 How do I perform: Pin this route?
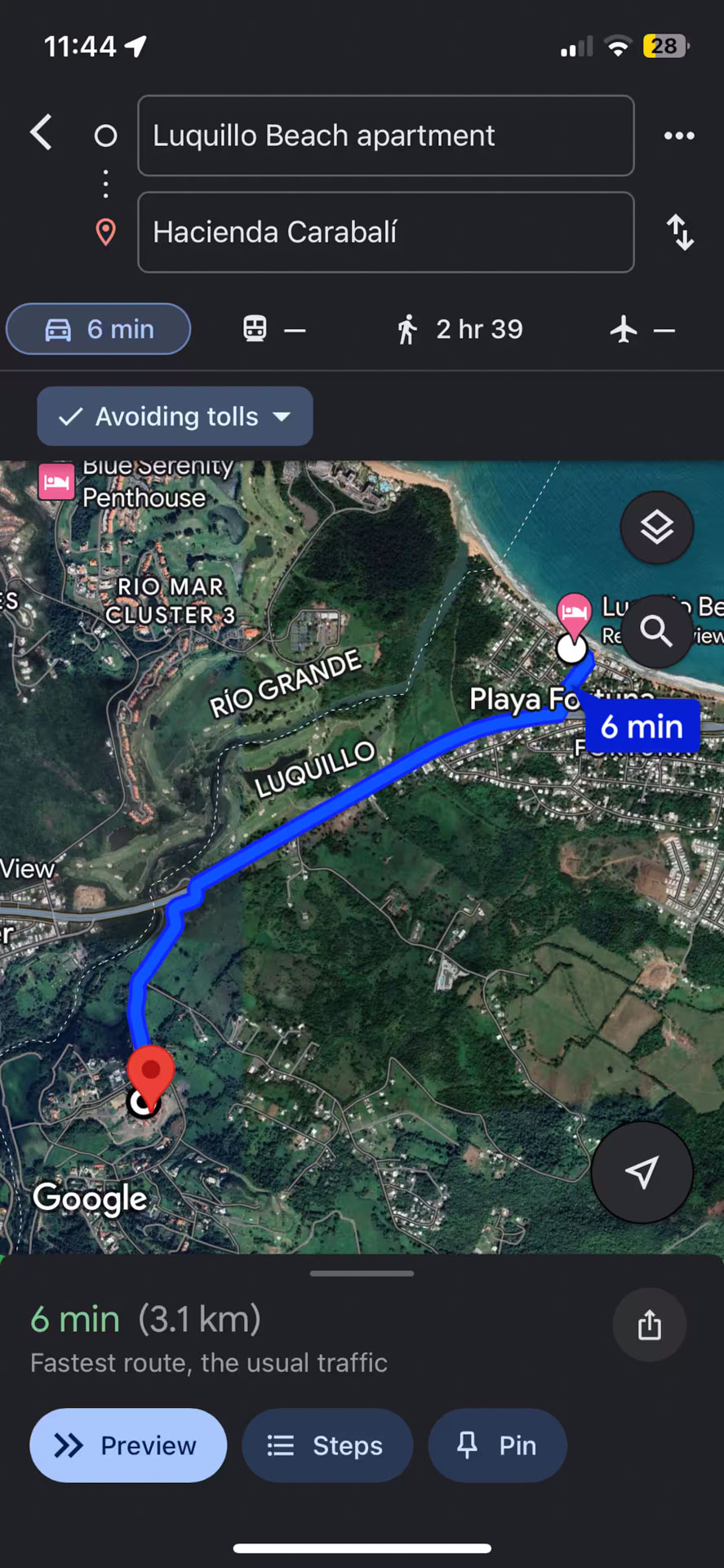pyautogui.click(x=497, y=1445)
